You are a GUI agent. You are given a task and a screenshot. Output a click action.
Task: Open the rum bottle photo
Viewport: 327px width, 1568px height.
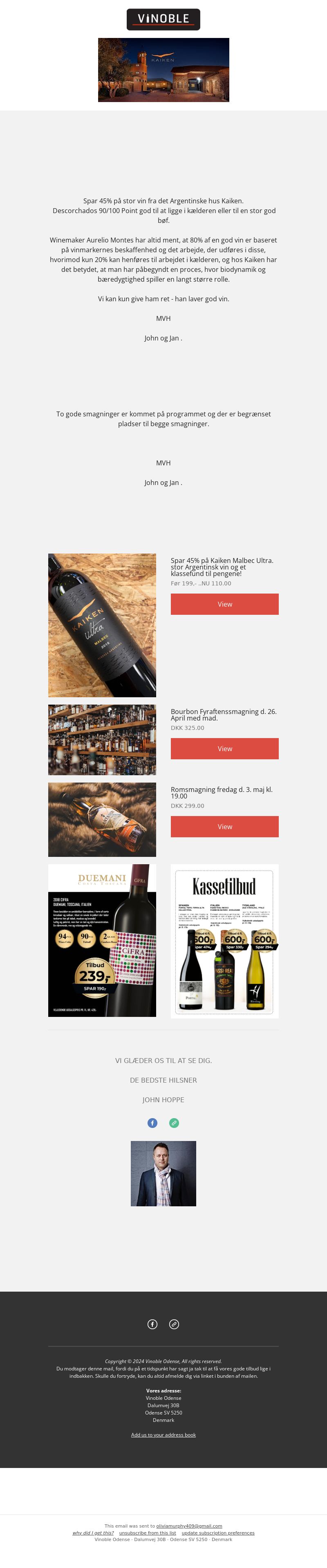tap(102, 819)
